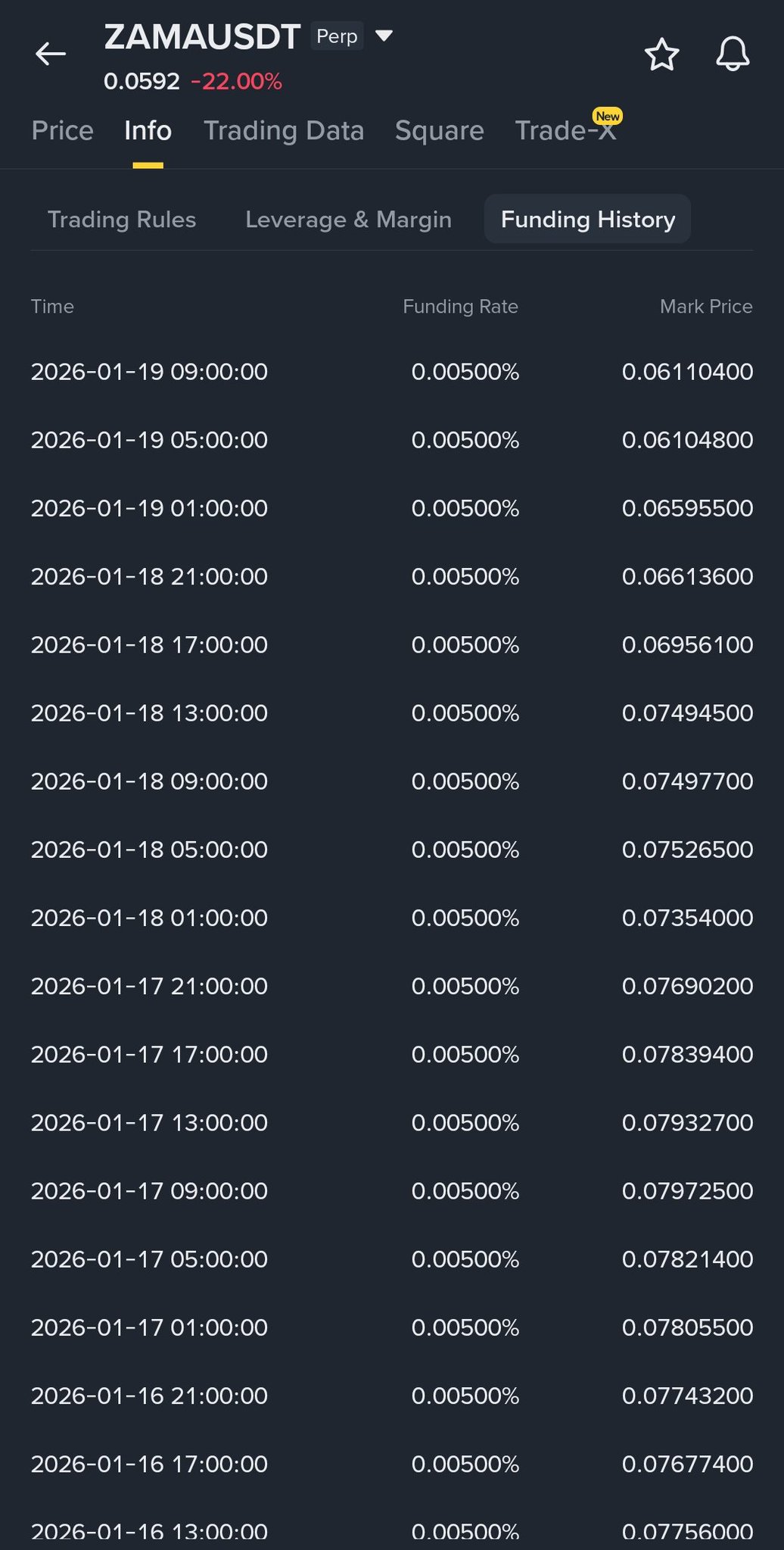This screenshot has width=784, height=1550.
Task: View Leverage & Margin section
Action: tap(348, 220)
